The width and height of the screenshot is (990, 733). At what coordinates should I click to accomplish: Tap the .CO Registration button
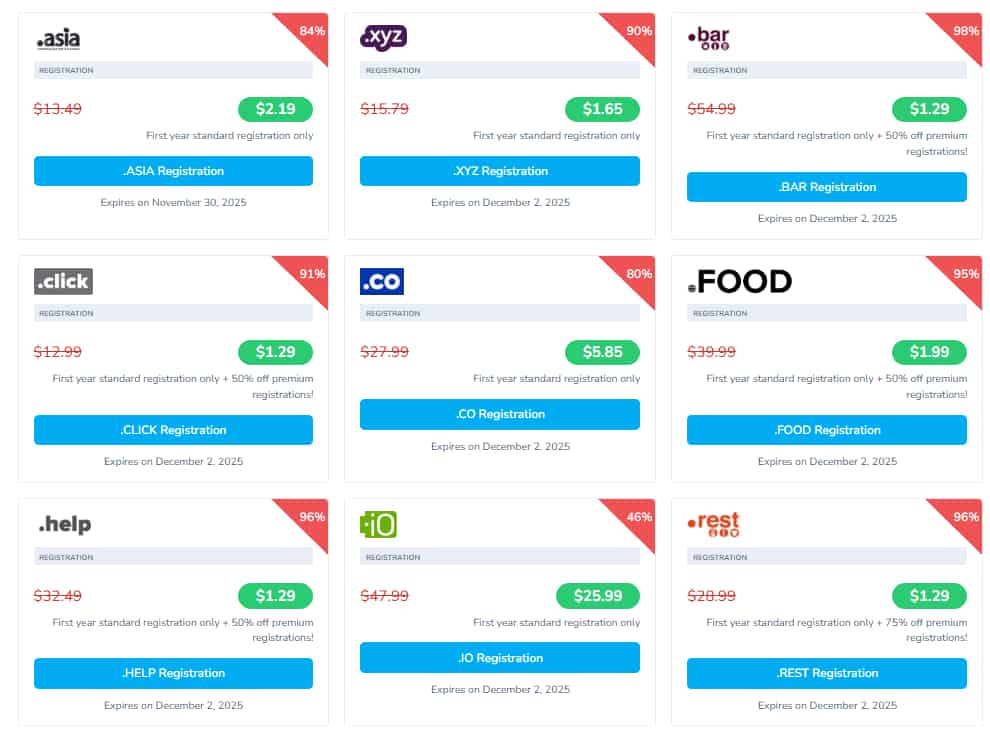[500, 414]
